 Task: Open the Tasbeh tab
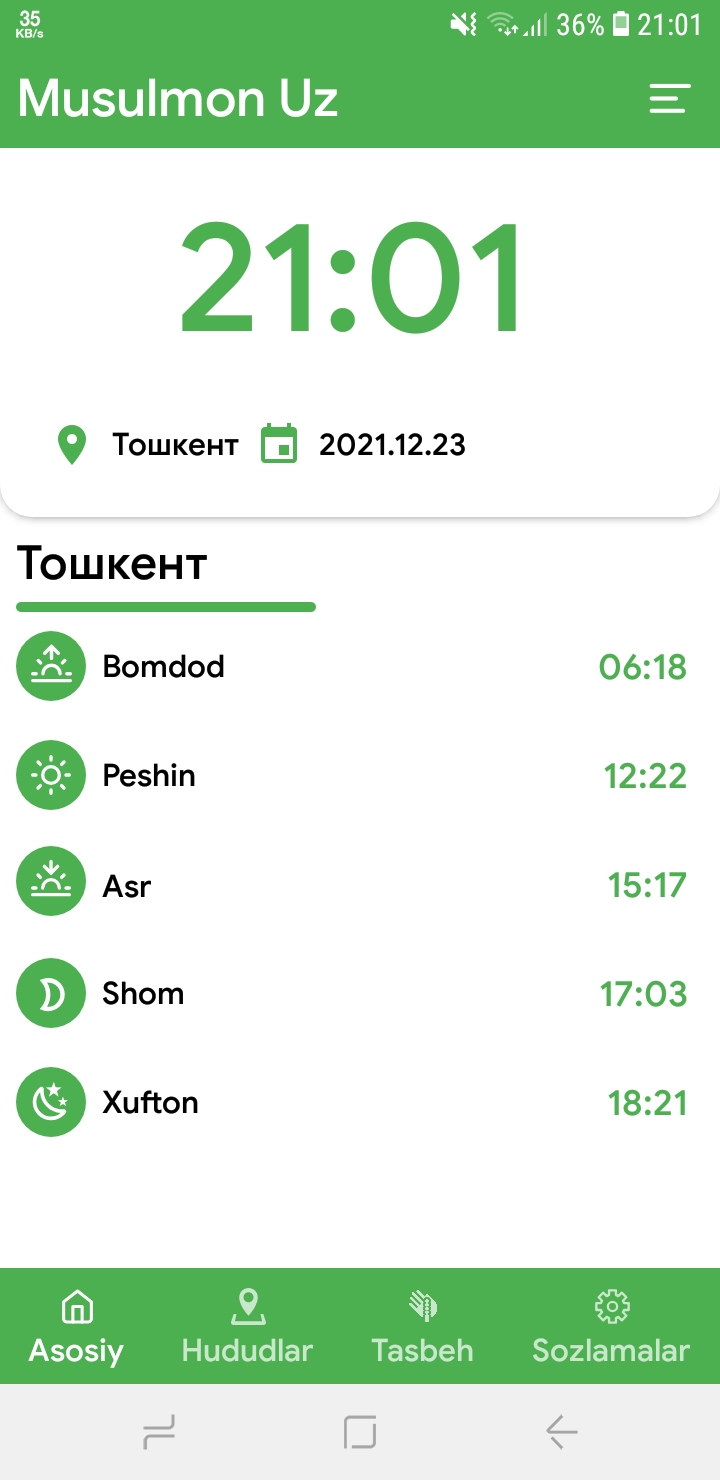(x=422, y=1327)
